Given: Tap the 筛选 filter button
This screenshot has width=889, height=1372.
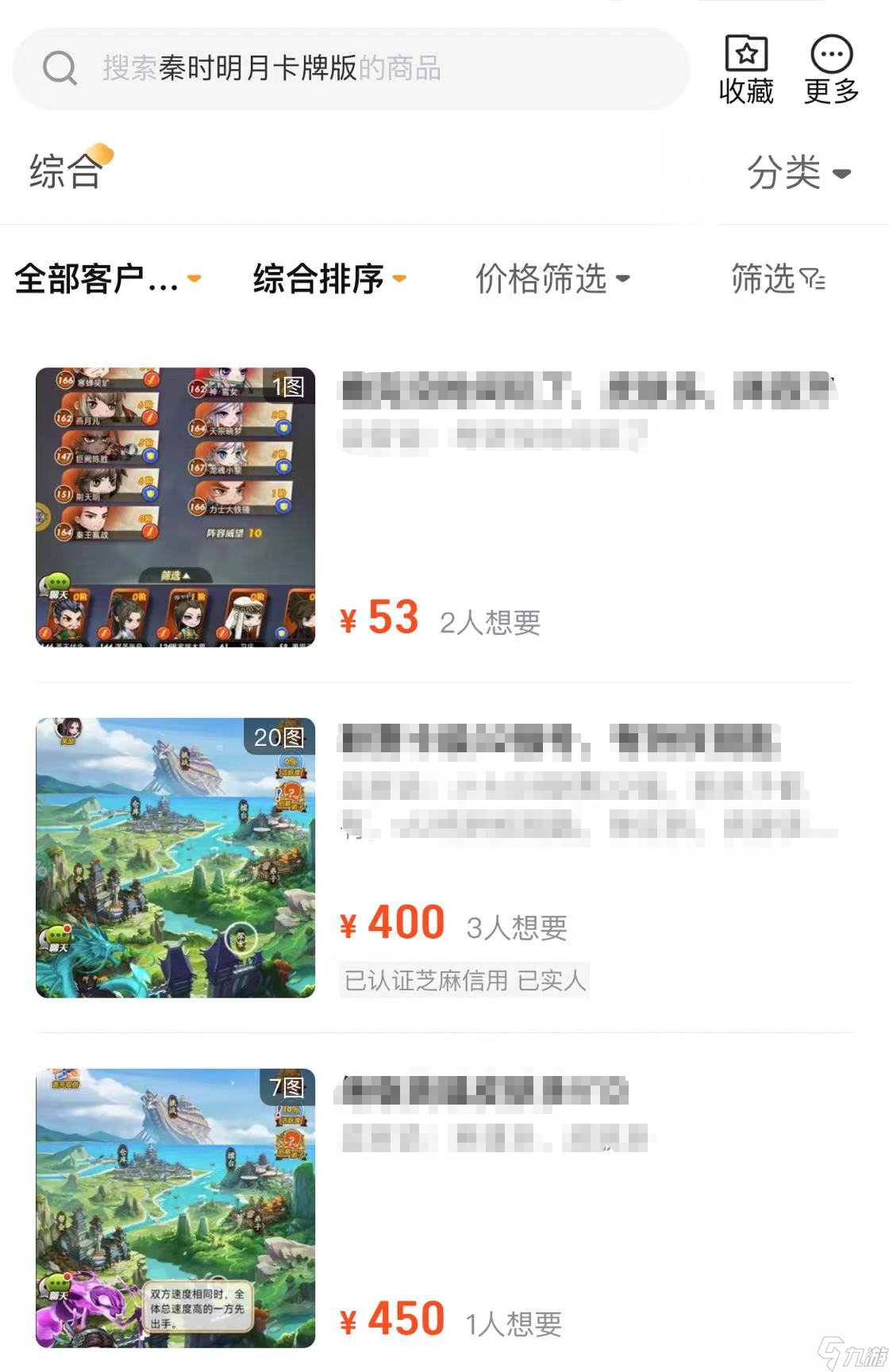Looking at the screenshot, I should (x=778, y=279).
